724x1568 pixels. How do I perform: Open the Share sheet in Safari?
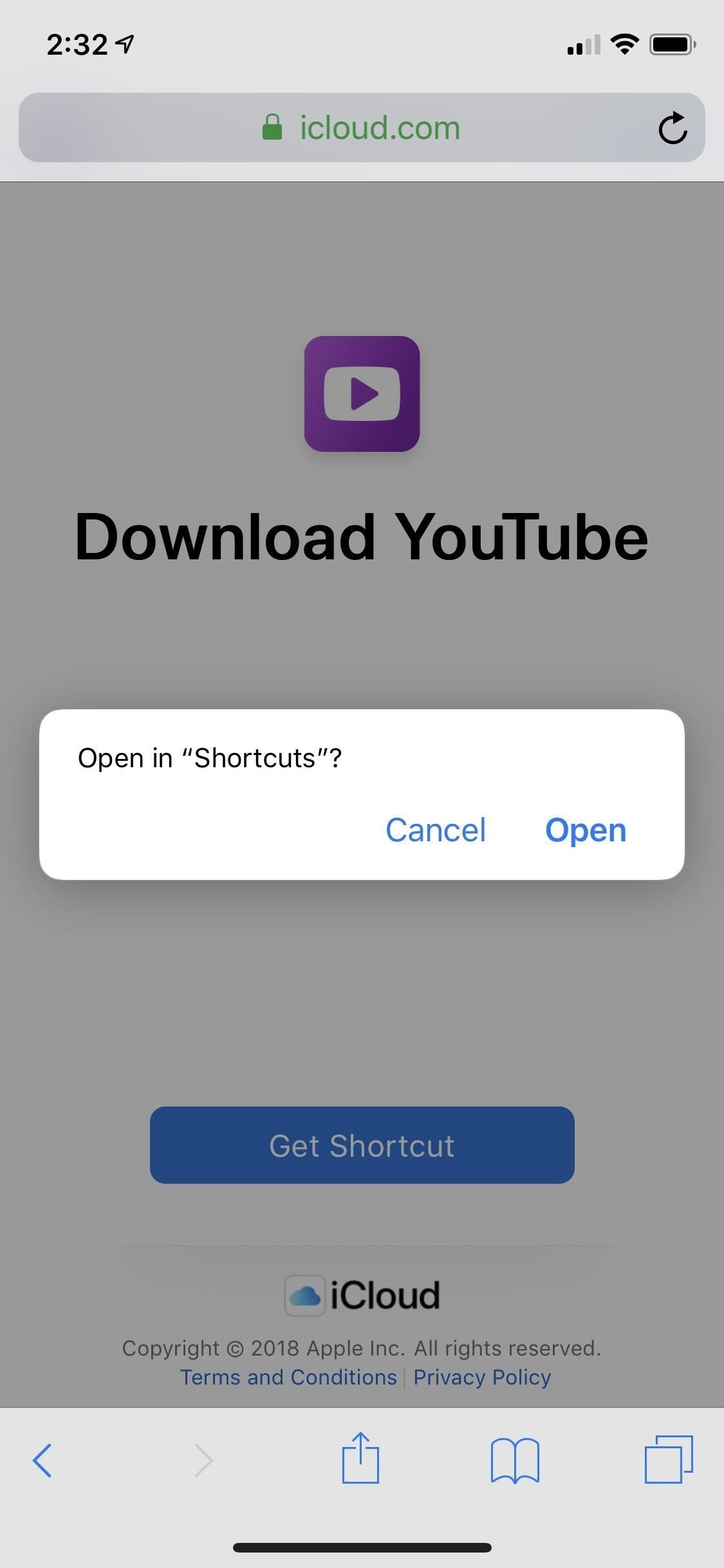(362, 1460)
